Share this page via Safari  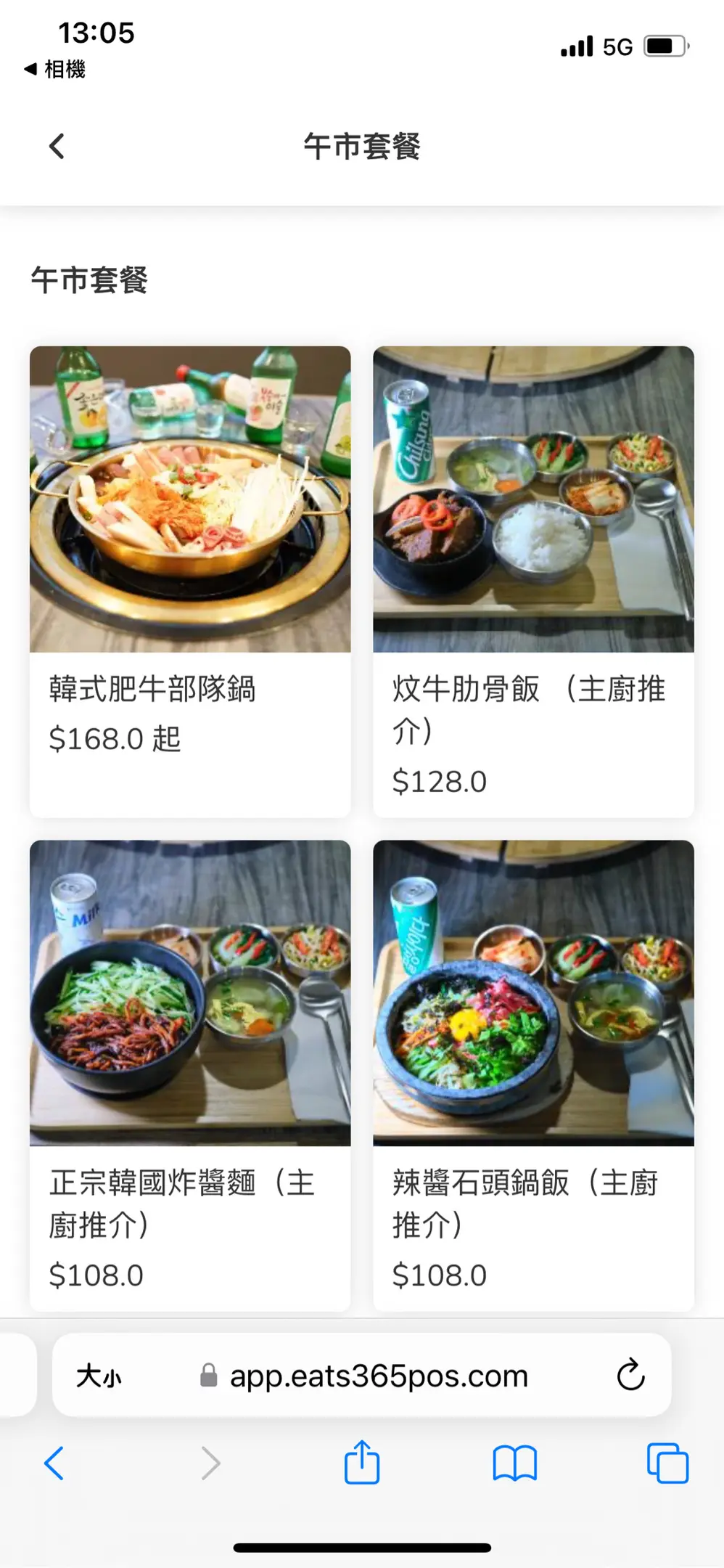362,1463
